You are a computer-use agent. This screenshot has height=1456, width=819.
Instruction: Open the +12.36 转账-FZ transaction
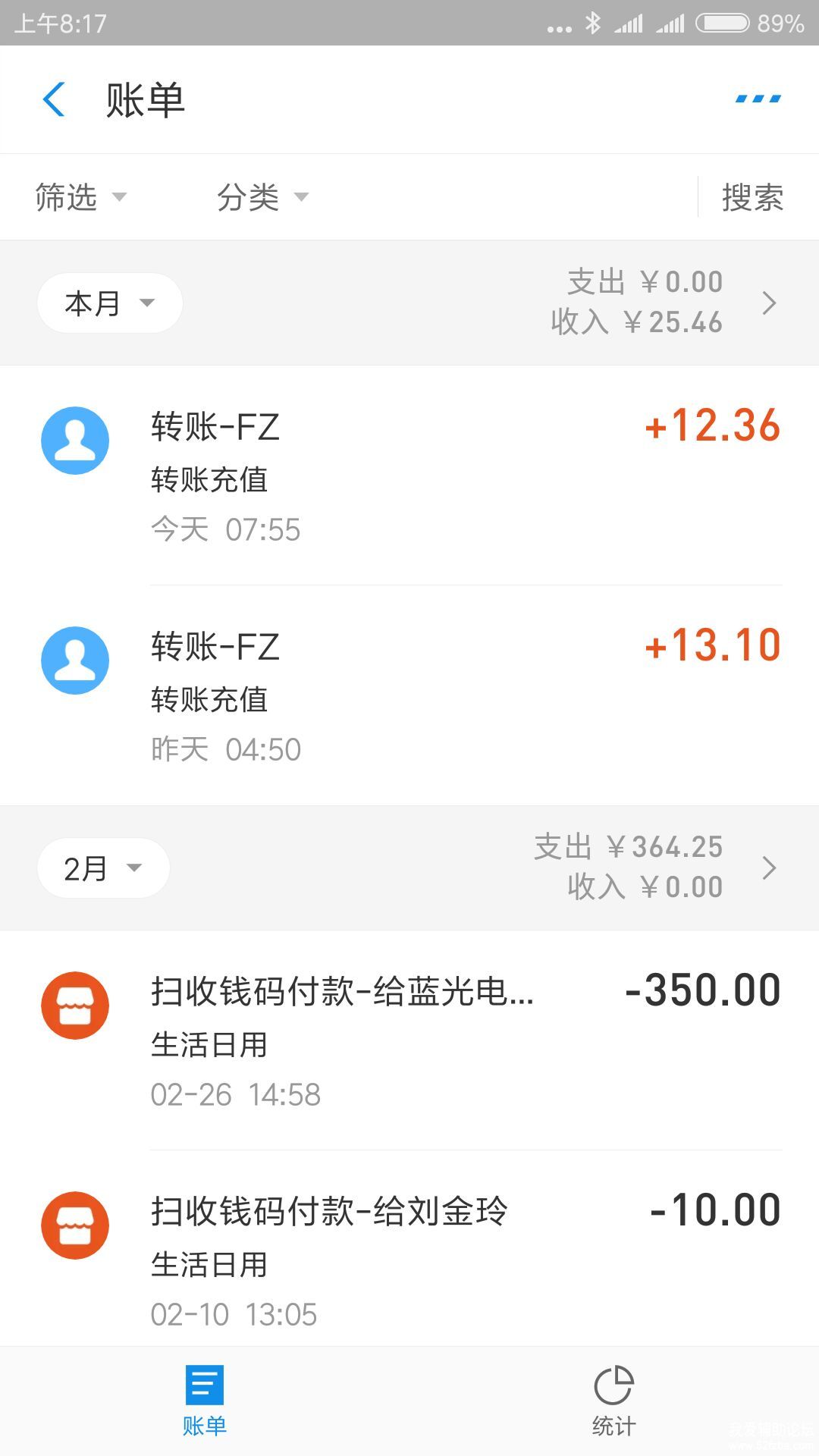click(x=409, y=475)
